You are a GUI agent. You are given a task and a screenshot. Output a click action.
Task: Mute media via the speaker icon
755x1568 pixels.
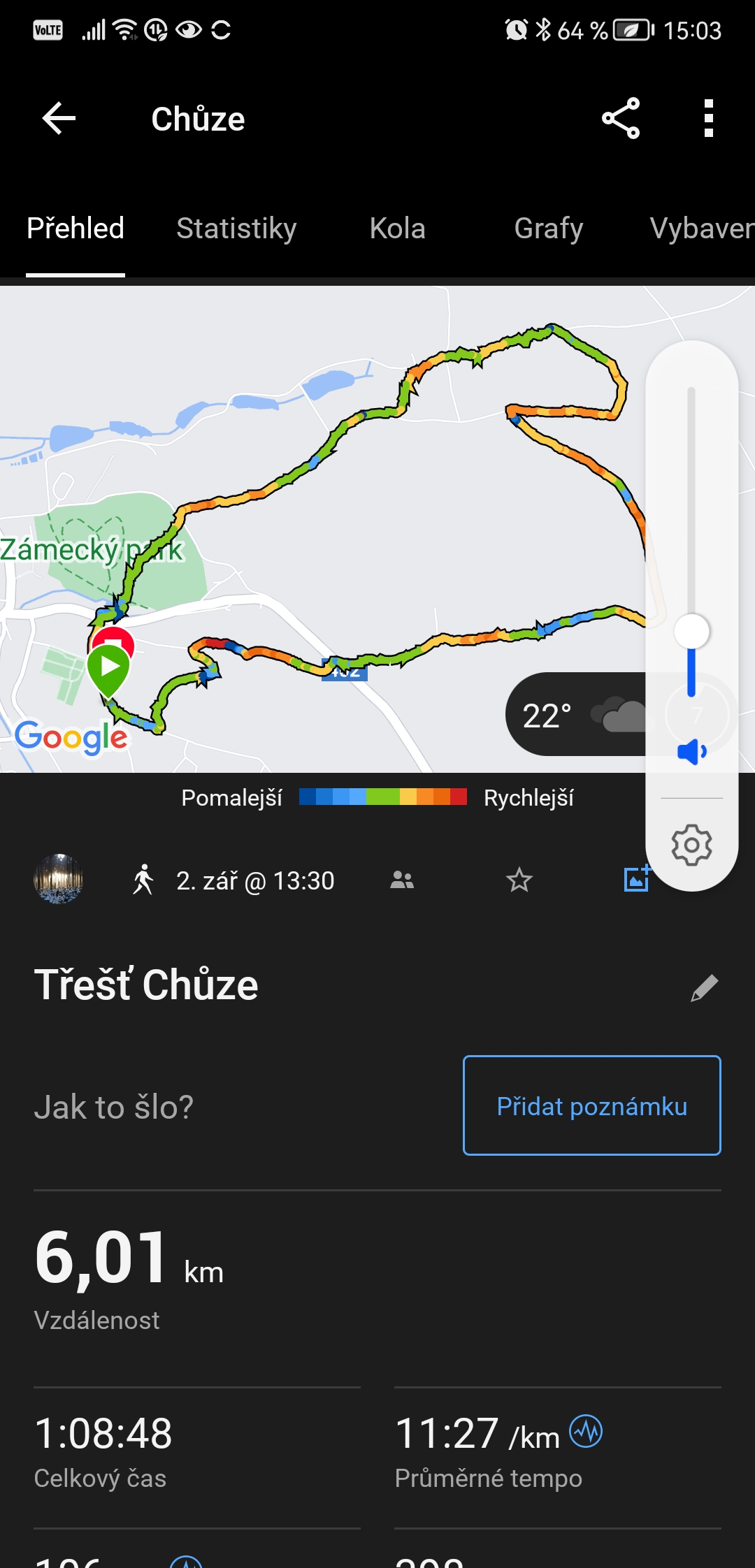(x=691, y=752)
